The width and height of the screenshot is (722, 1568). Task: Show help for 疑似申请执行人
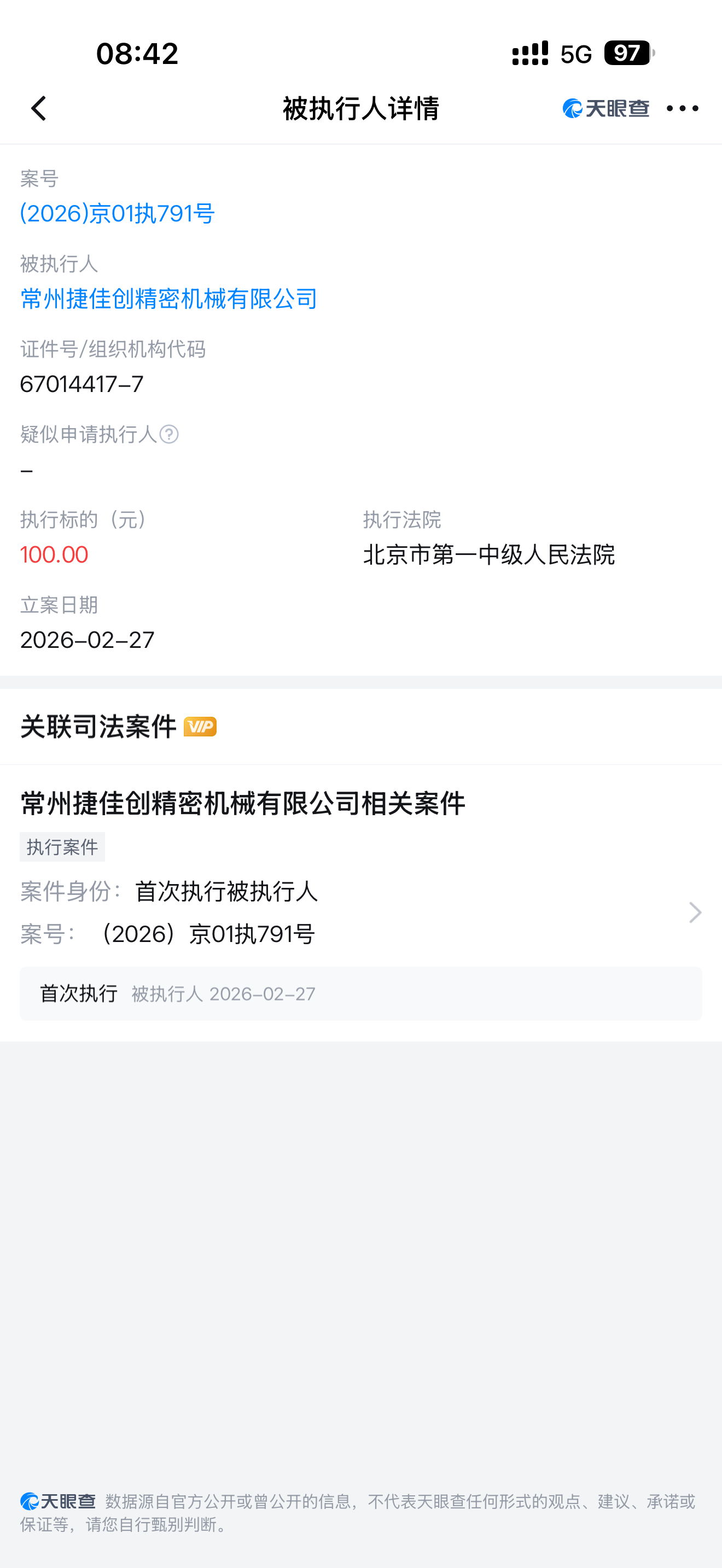point(168,435)
